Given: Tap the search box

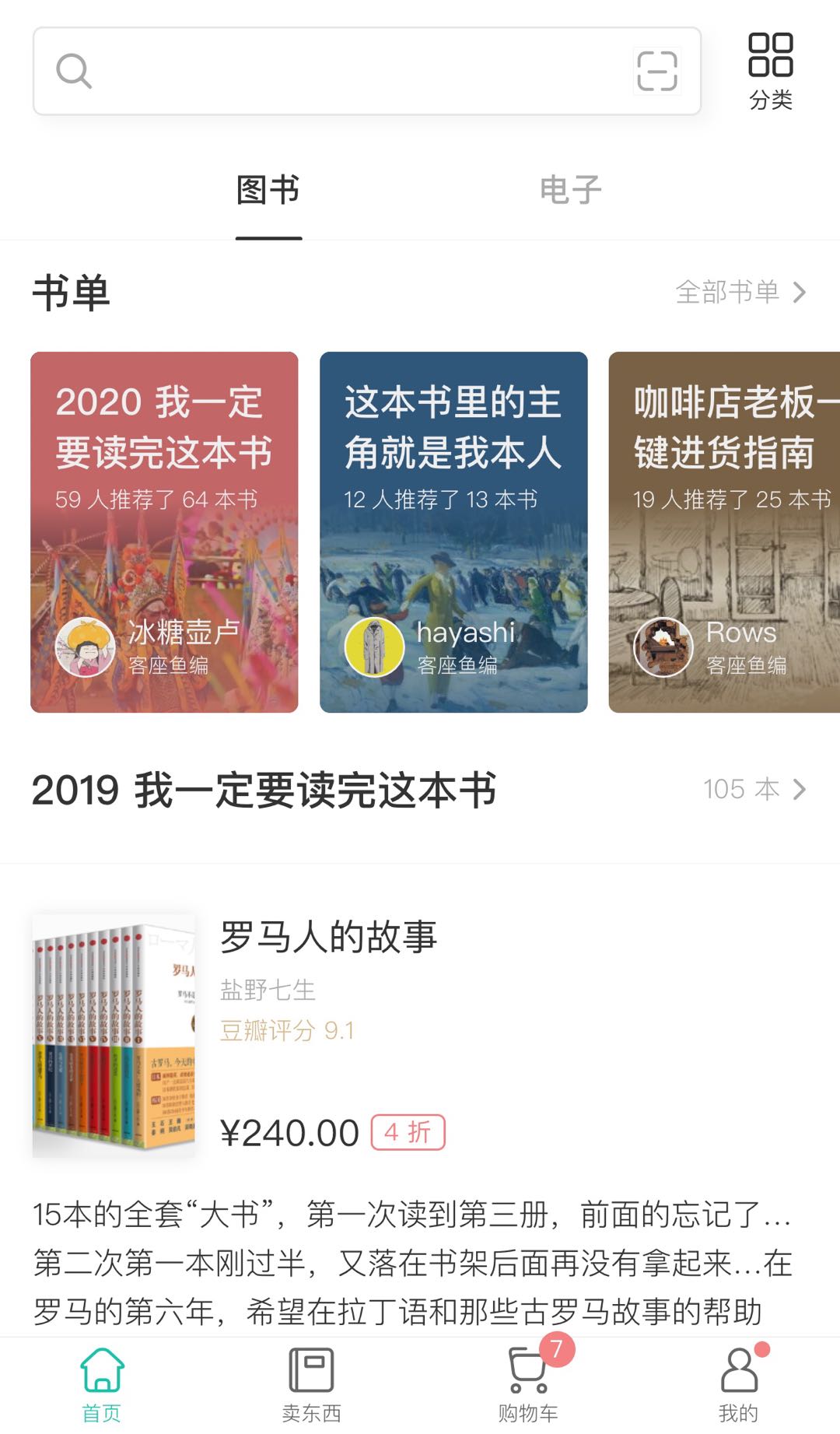Looking at the screenshot, I should click(342, 72).
